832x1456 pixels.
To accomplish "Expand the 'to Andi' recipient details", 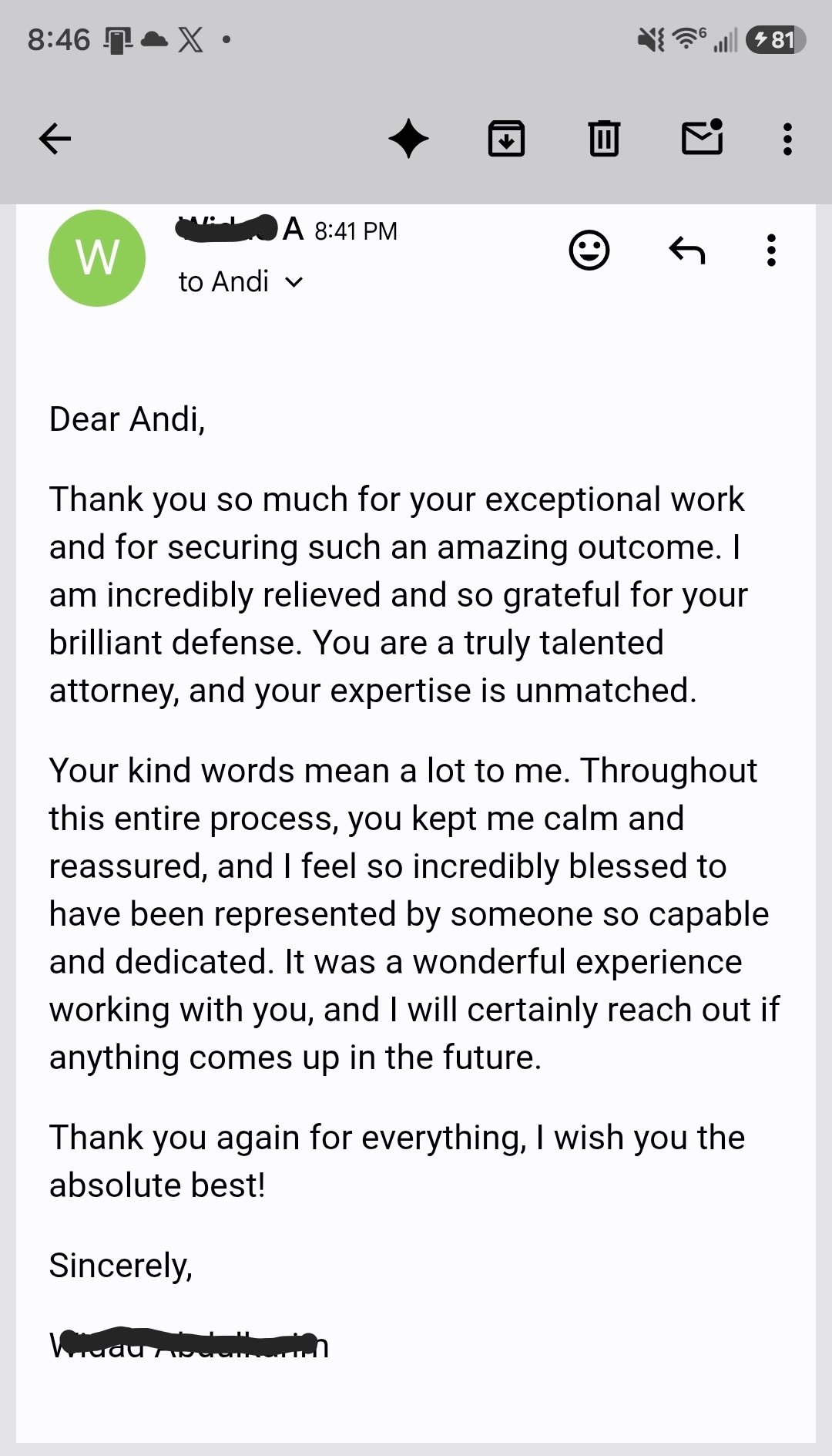I will [x=240, y=282].
